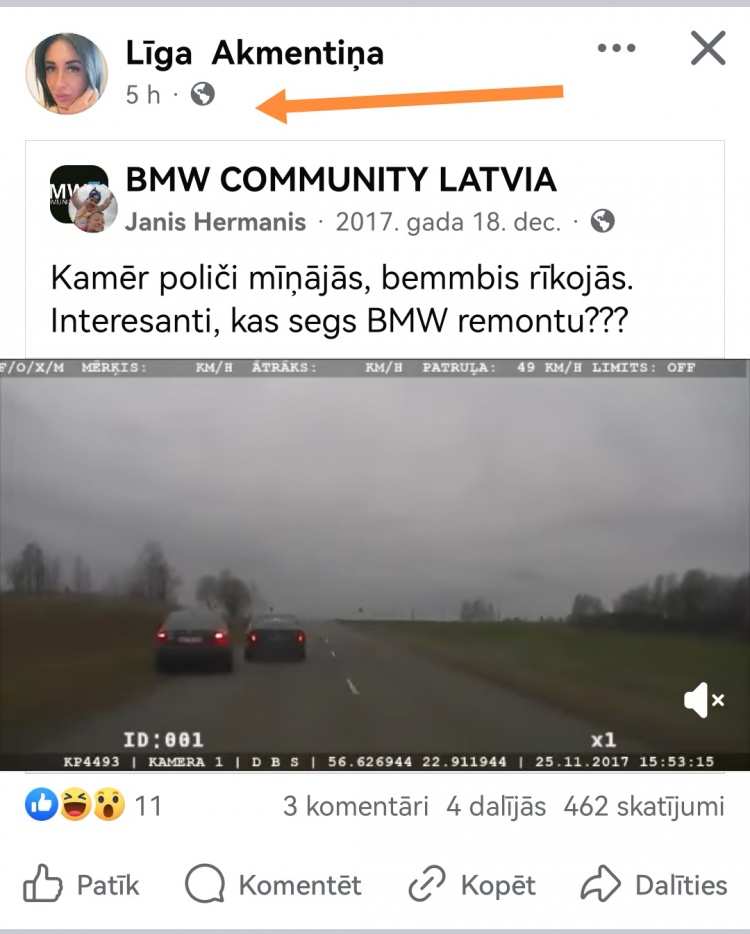View Janis Hermanis's profile

[216, 222]
